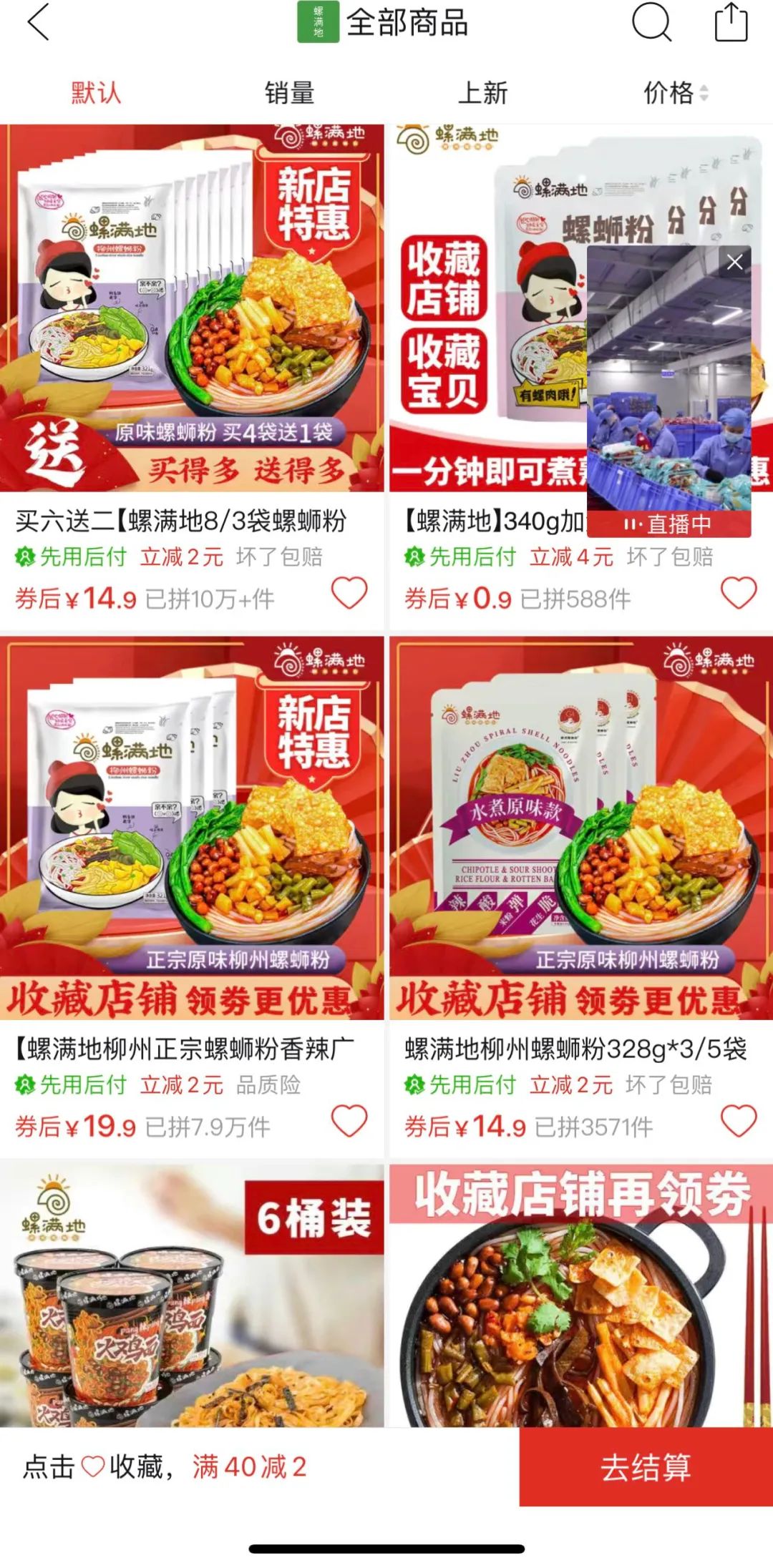The width and height of the screenshot is (773, 1568).
Task: Switch to the 上新 tab
Action: 483,93
